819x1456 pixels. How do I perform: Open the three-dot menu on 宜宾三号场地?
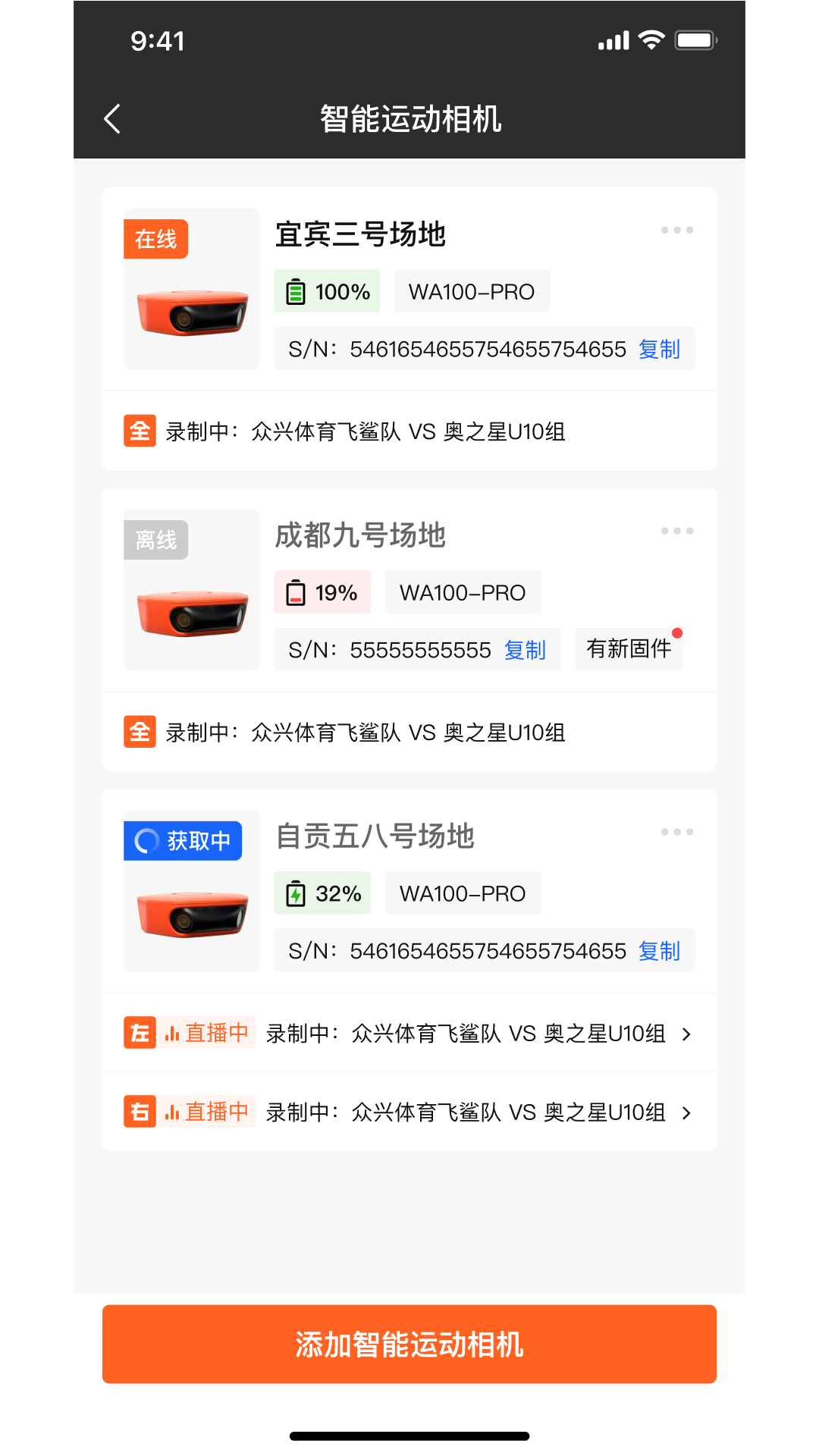tap(677, 230)
